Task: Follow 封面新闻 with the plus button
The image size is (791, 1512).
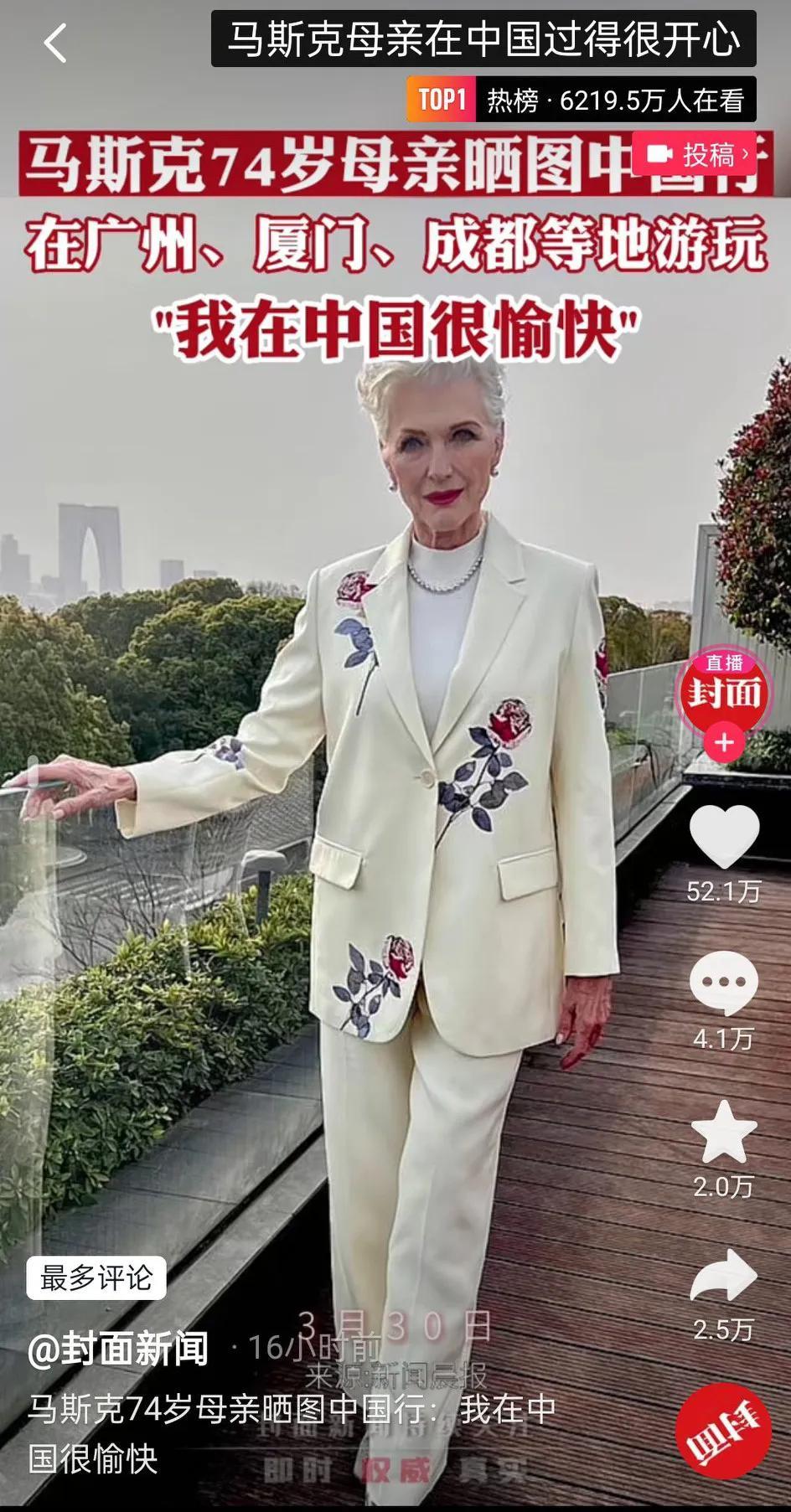Action: pyautogui.click(x=724, y=743)
